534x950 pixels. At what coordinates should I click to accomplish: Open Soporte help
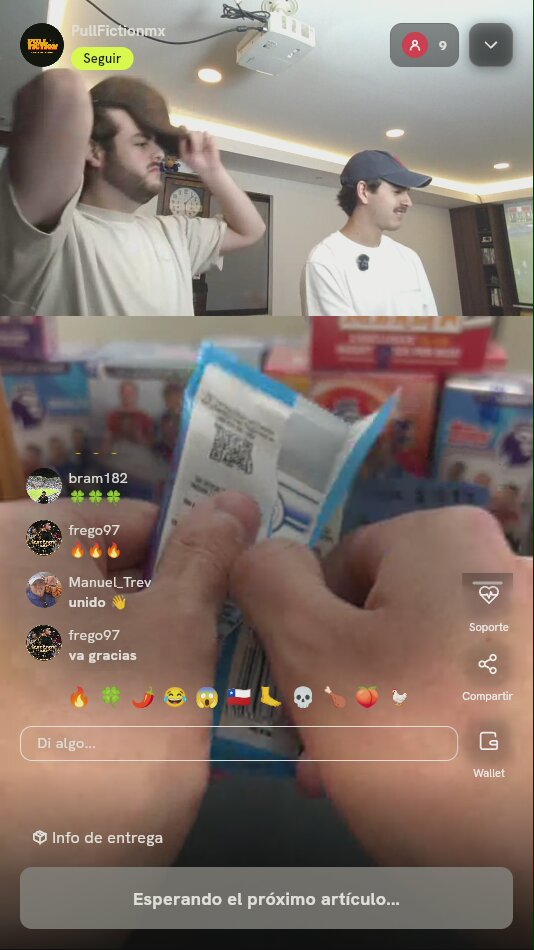click(x=489, y=603)
